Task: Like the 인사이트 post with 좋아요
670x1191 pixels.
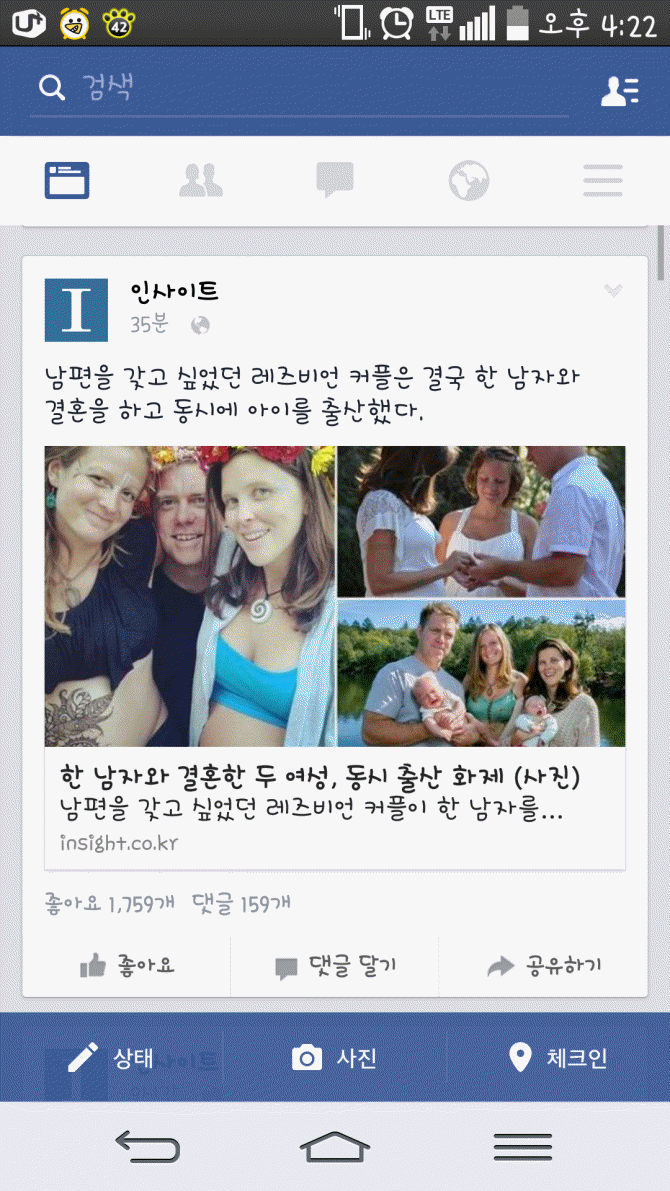Action: click(x=127, y=966)
